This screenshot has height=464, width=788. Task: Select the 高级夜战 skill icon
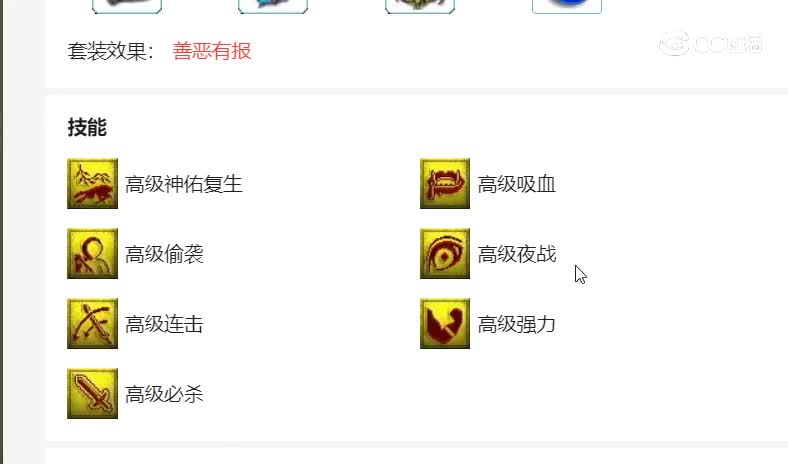(x=445, y=254)
